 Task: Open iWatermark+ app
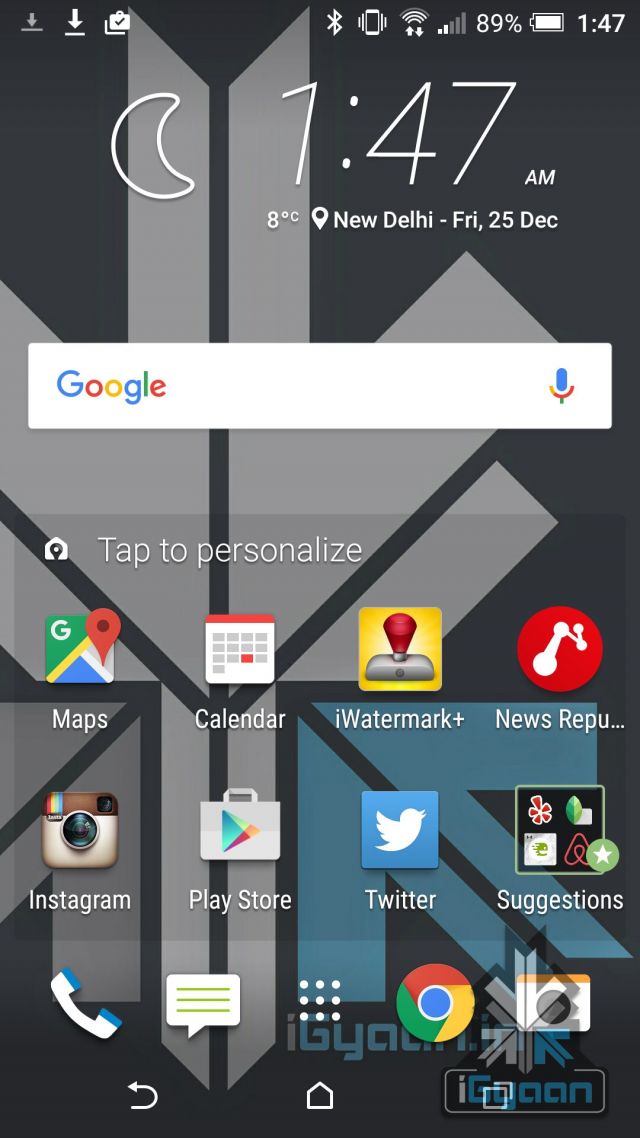point(400,648)
